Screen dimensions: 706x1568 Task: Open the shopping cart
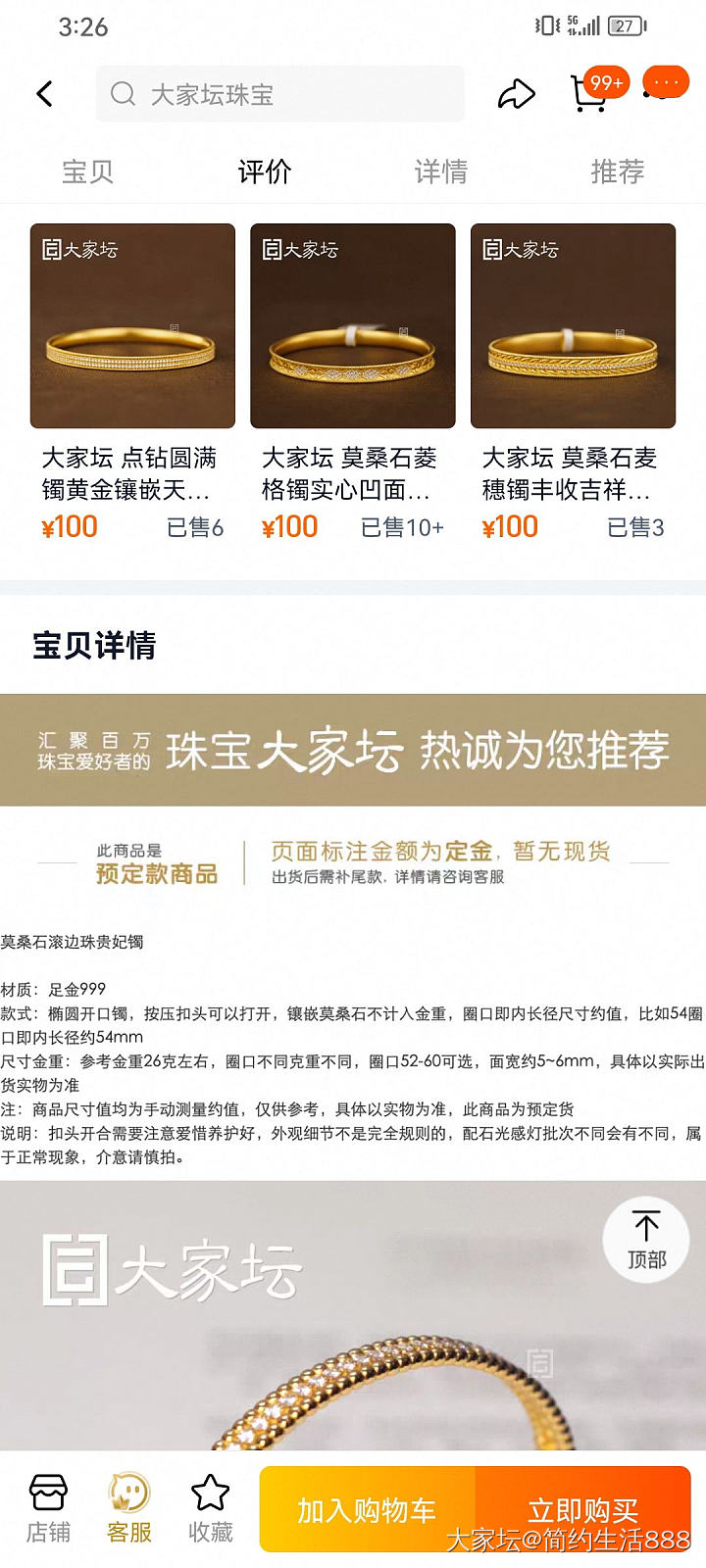(x=588, y=94)
